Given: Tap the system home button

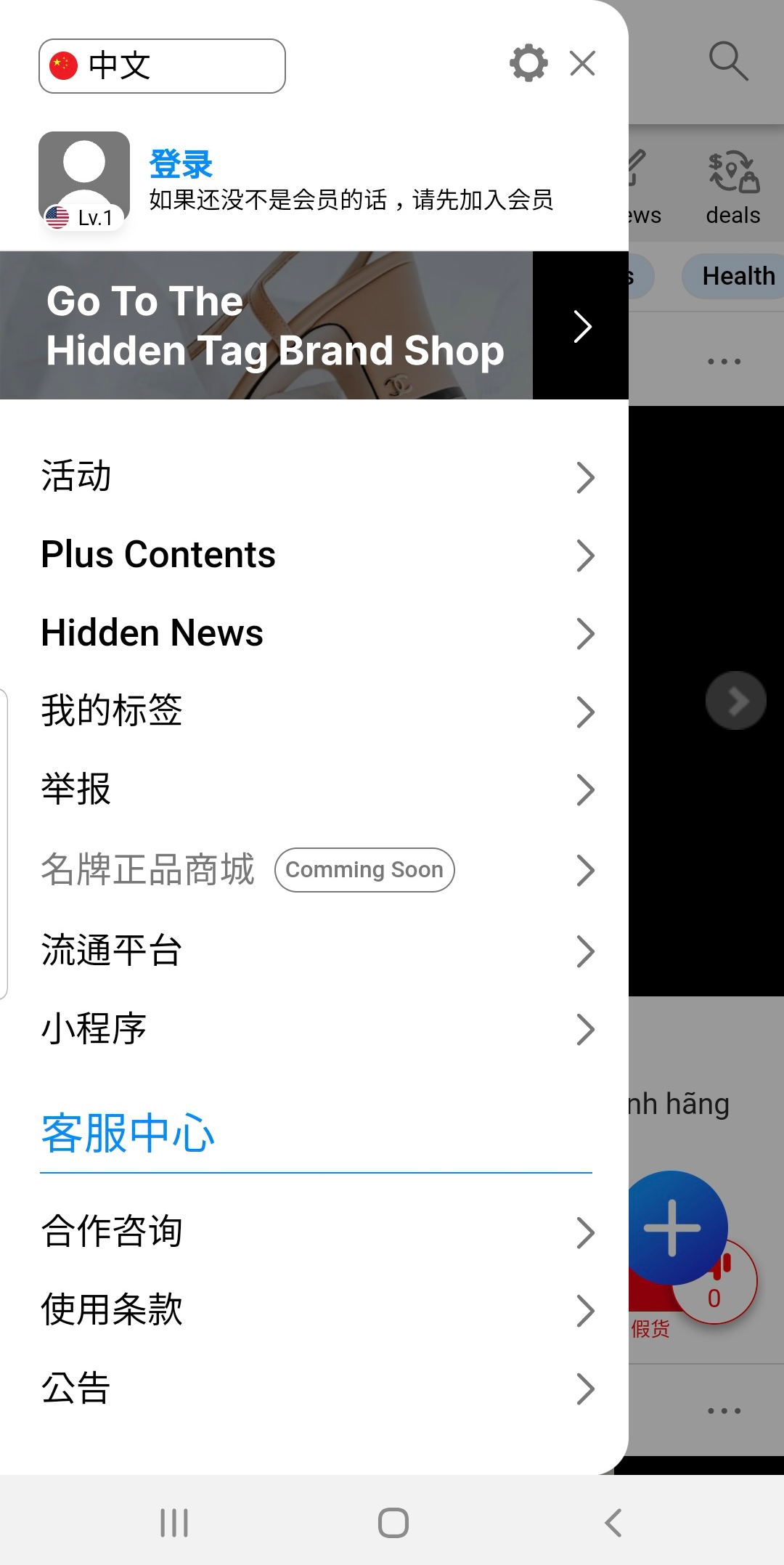Looking at the screenshot, I should point(393,1523).
